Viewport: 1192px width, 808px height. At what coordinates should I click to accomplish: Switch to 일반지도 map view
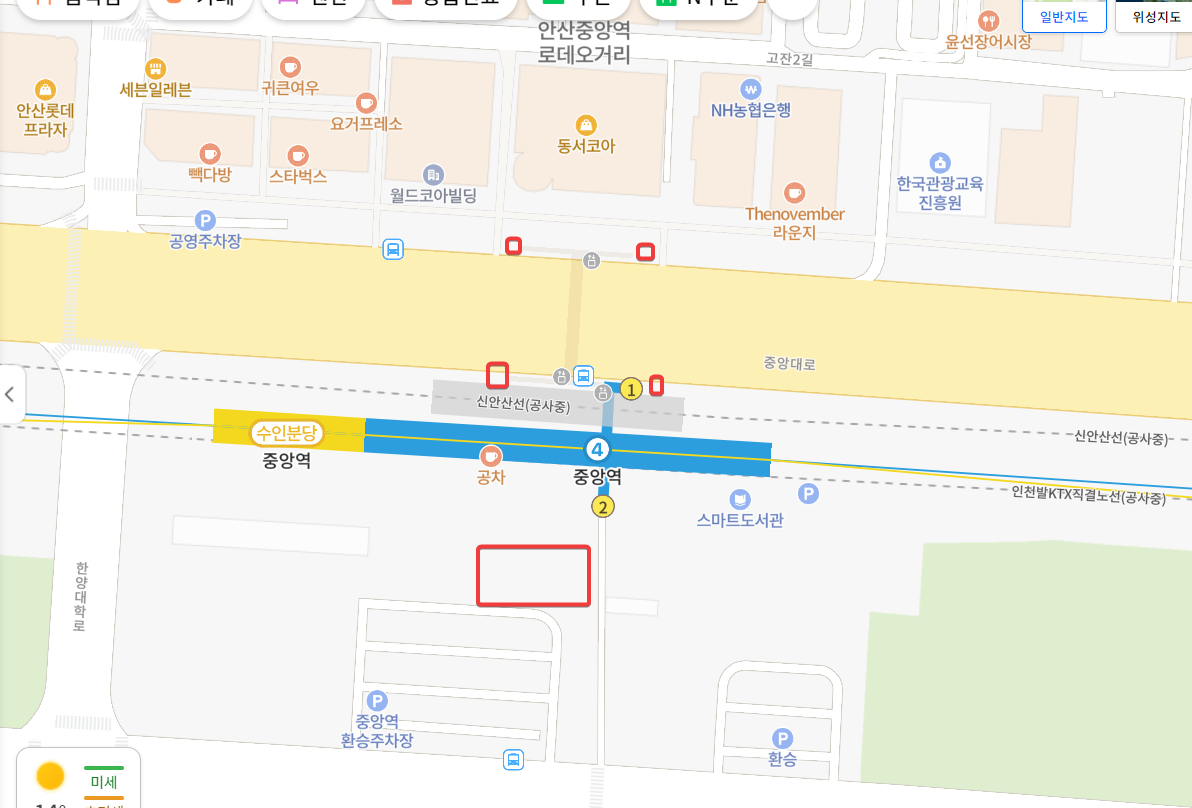pos(1064,16)
